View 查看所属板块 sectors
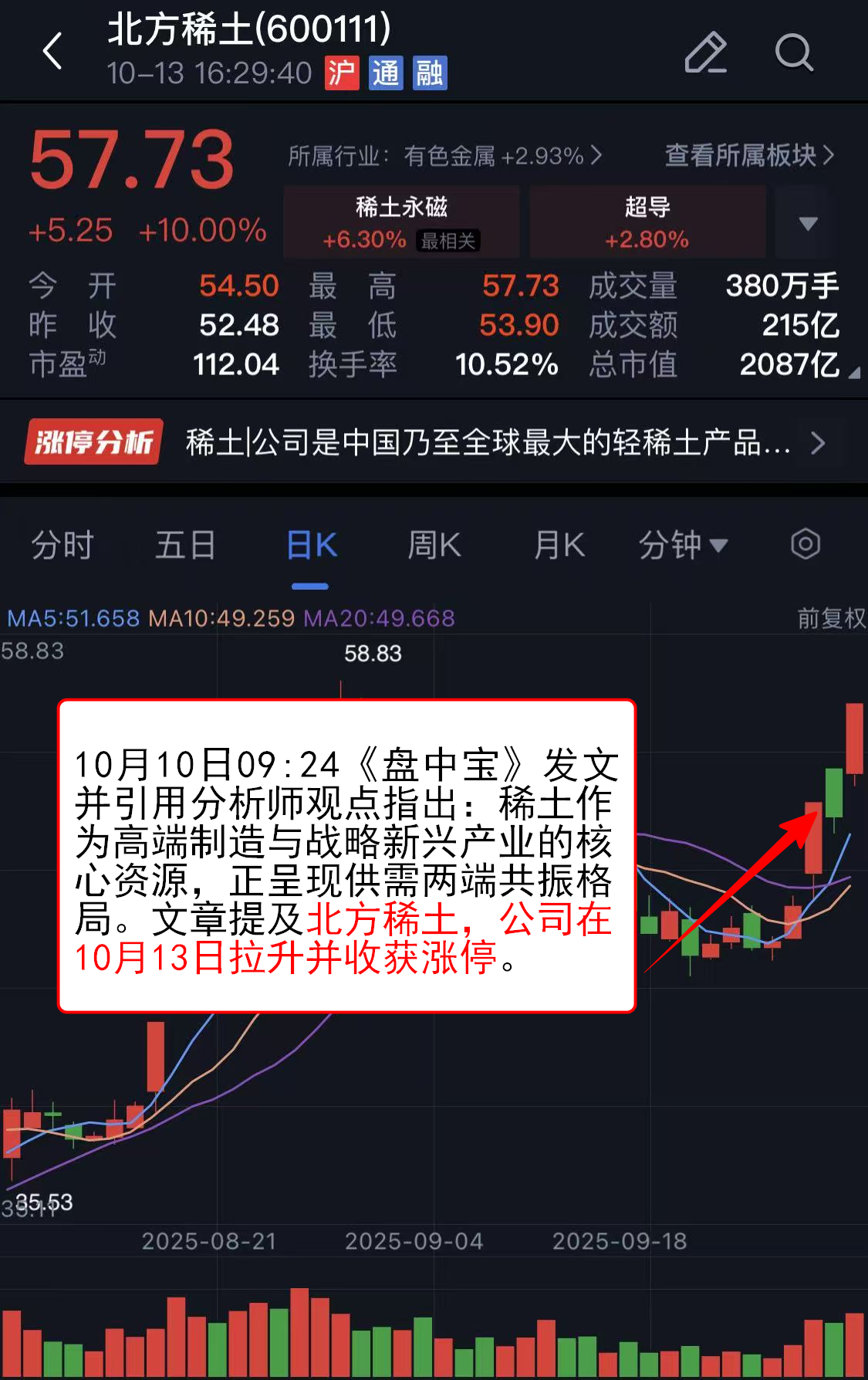 point(748,155)
